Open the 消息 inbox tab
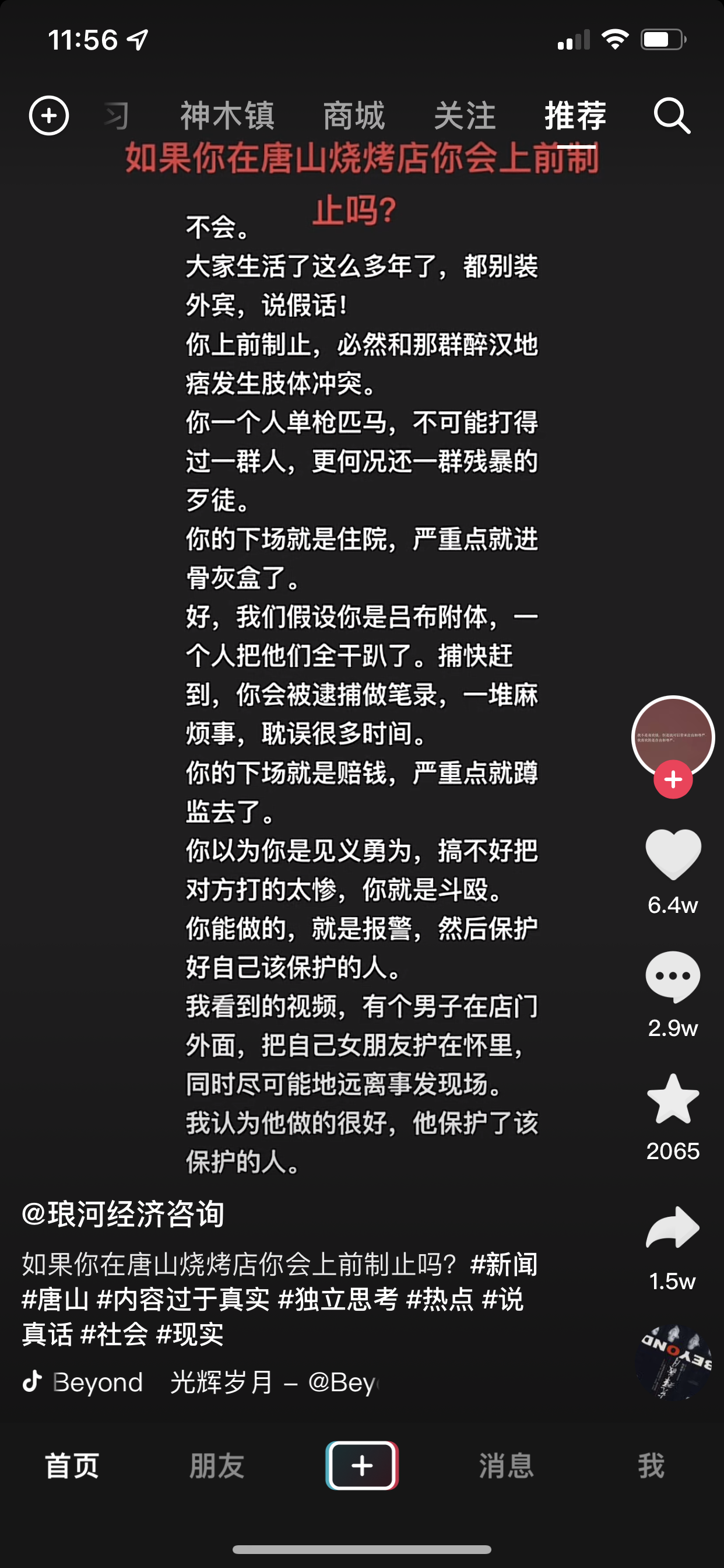The height and width of the screenshot is (1568, 724). tap(506, 1466)
